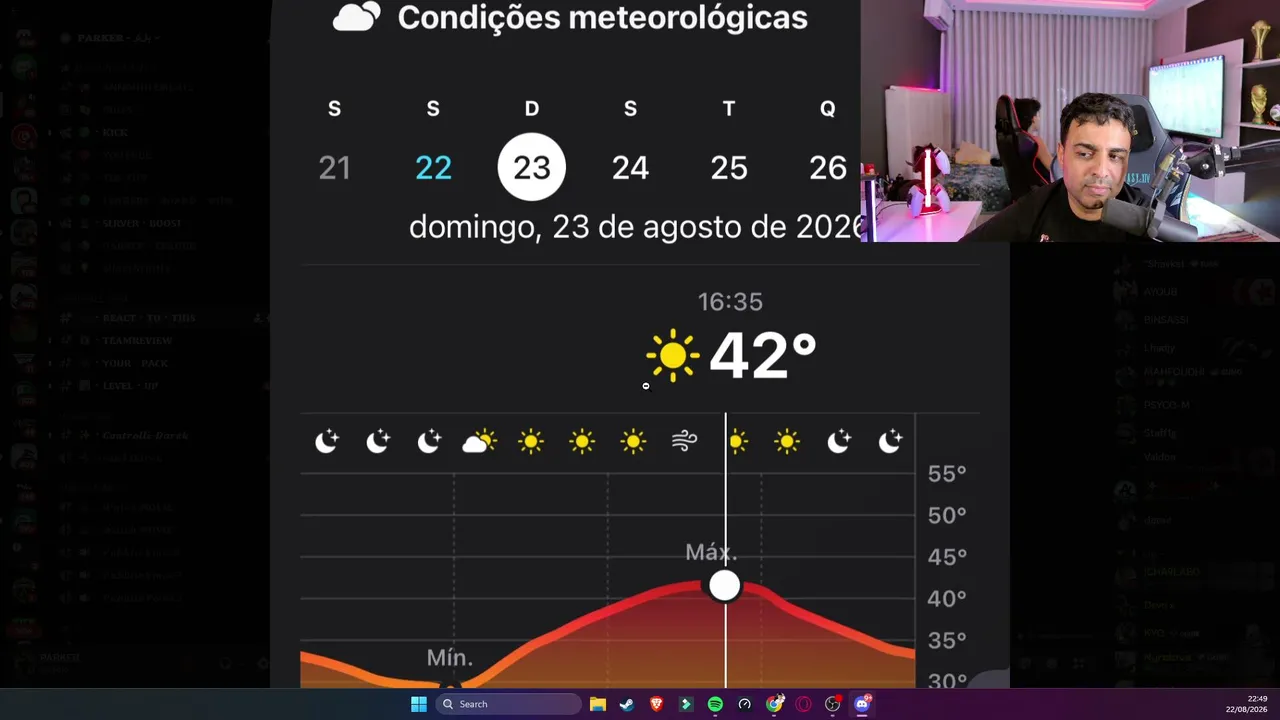The height and width of the screenshot is (720, 1280).
Task: Select day 26 in the weather calendar
Action: click(x=828, y=168)
